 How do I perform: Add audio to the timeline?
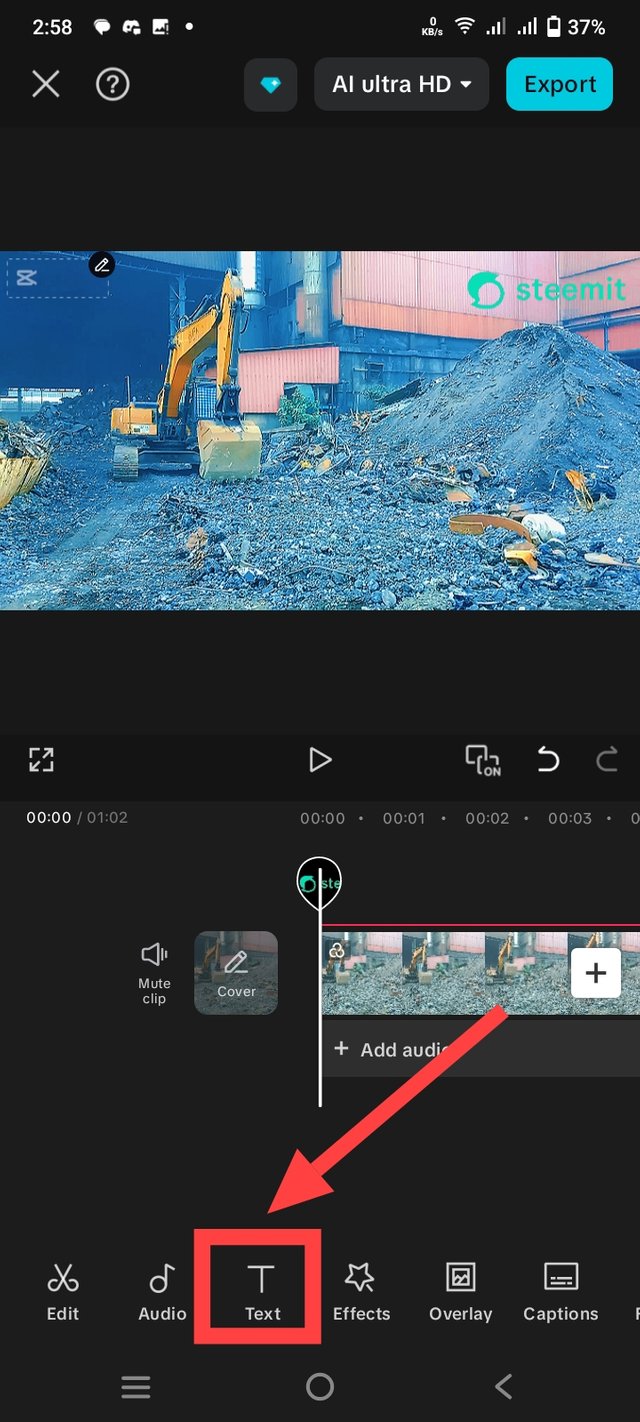pos(400,1049)
